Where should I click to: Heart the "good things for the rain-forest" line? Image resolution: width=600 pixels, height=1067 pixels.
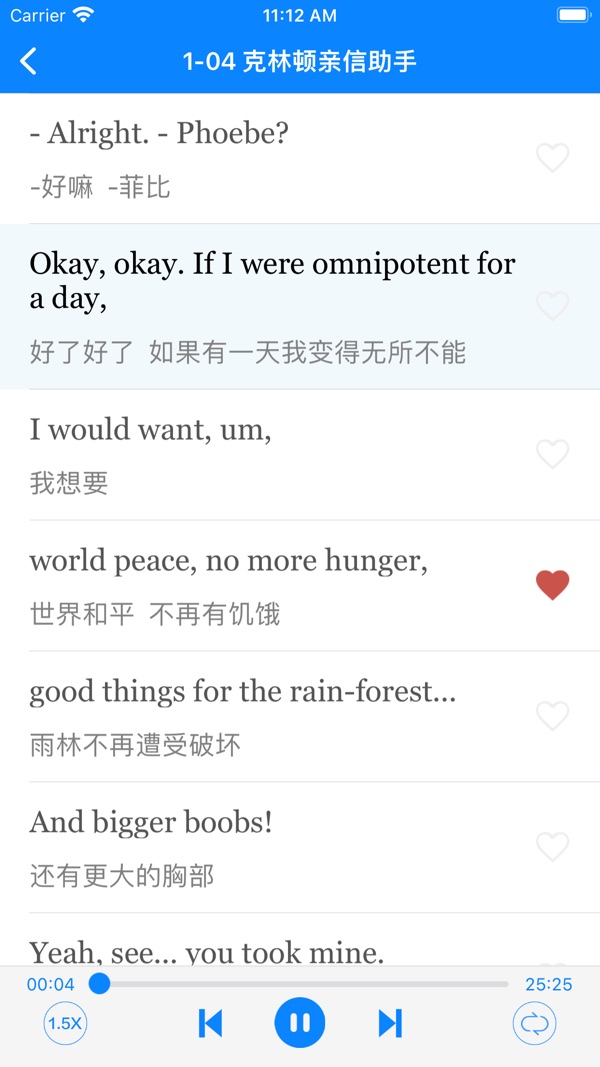[553, 716]
